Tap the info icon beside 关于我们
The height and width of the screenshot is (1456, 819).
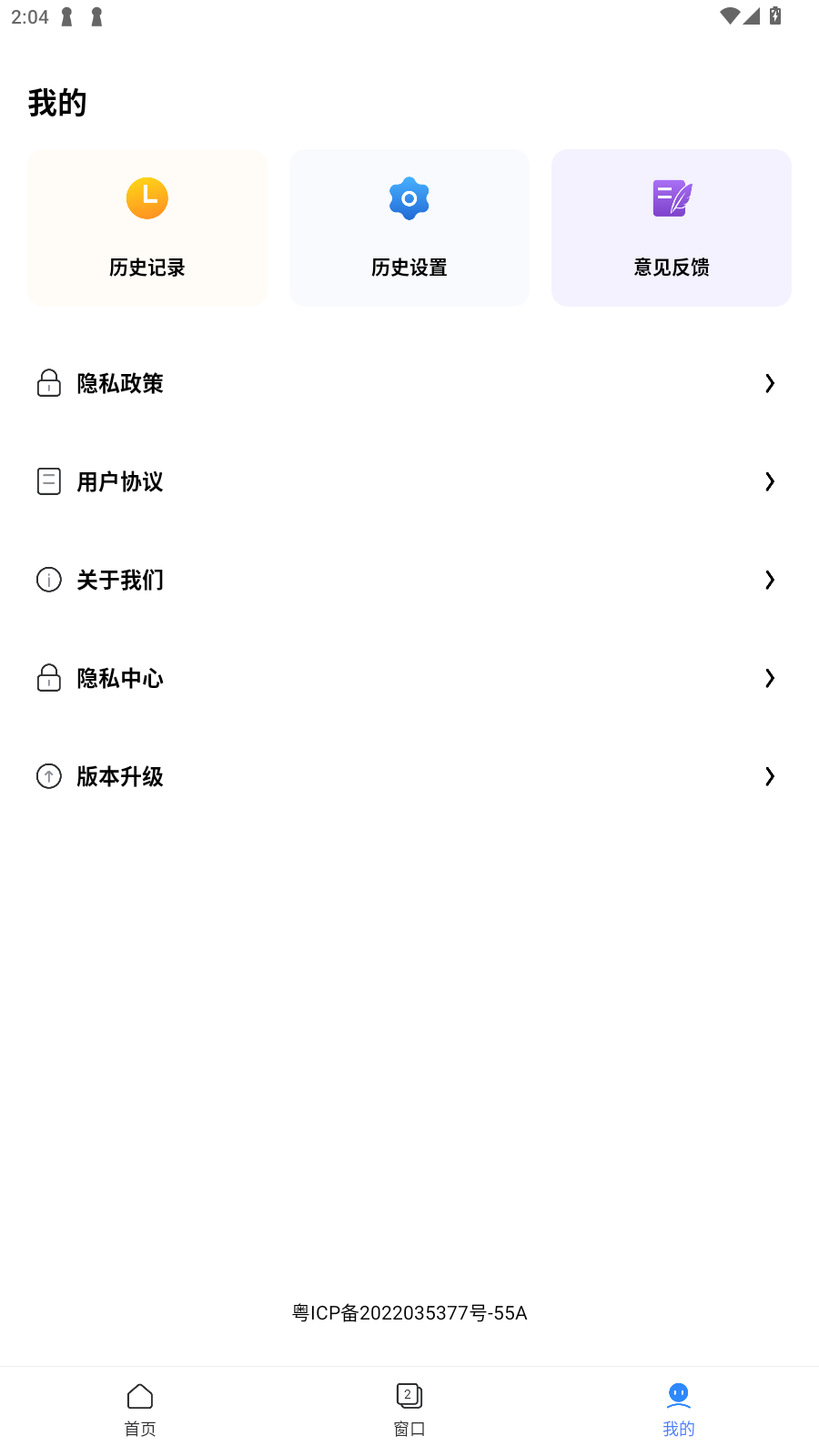48,580
